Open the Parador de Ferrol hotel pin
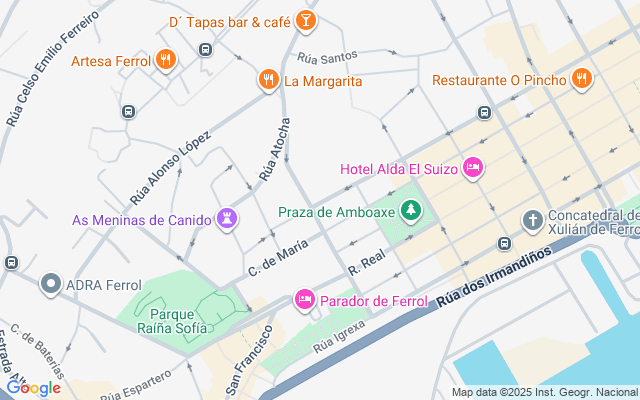This screenshot has height=400, width=640. click(x=305, y=299)
